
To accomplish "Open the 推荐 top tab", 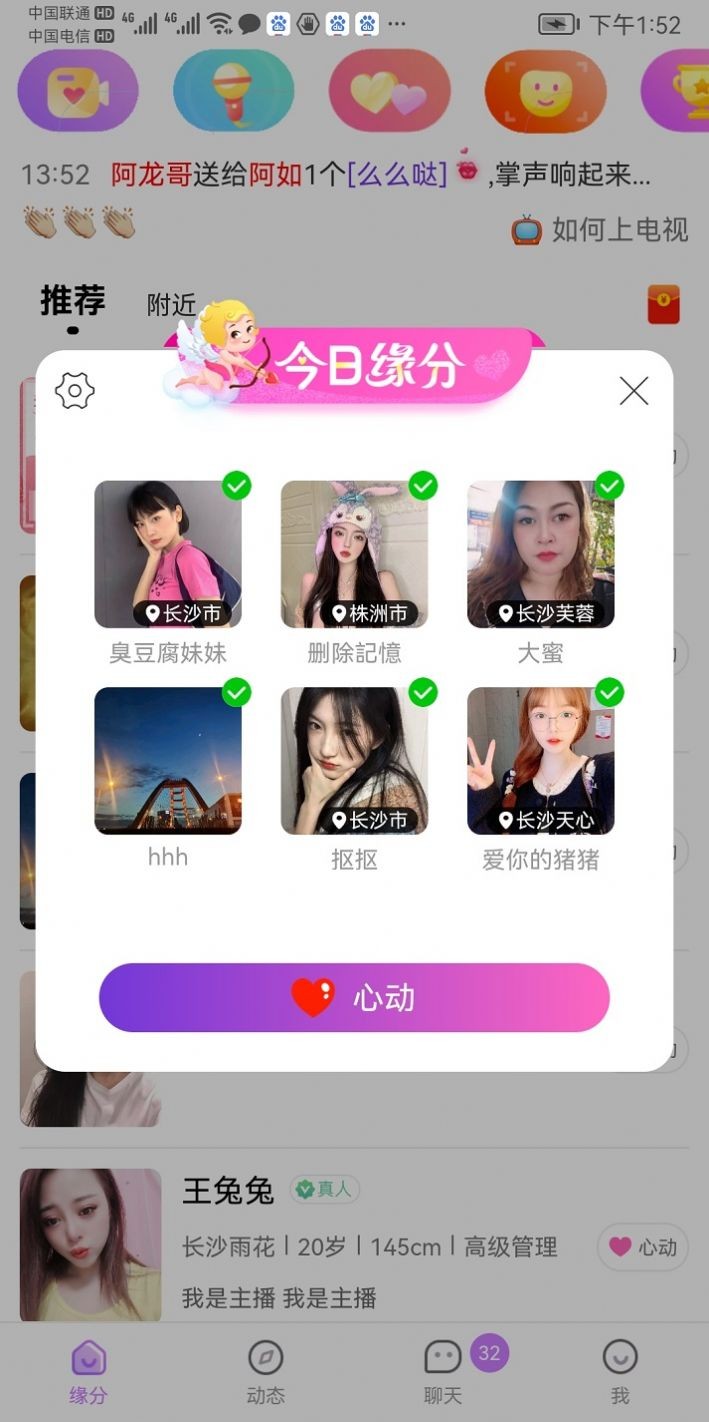I will click(73, 301).
